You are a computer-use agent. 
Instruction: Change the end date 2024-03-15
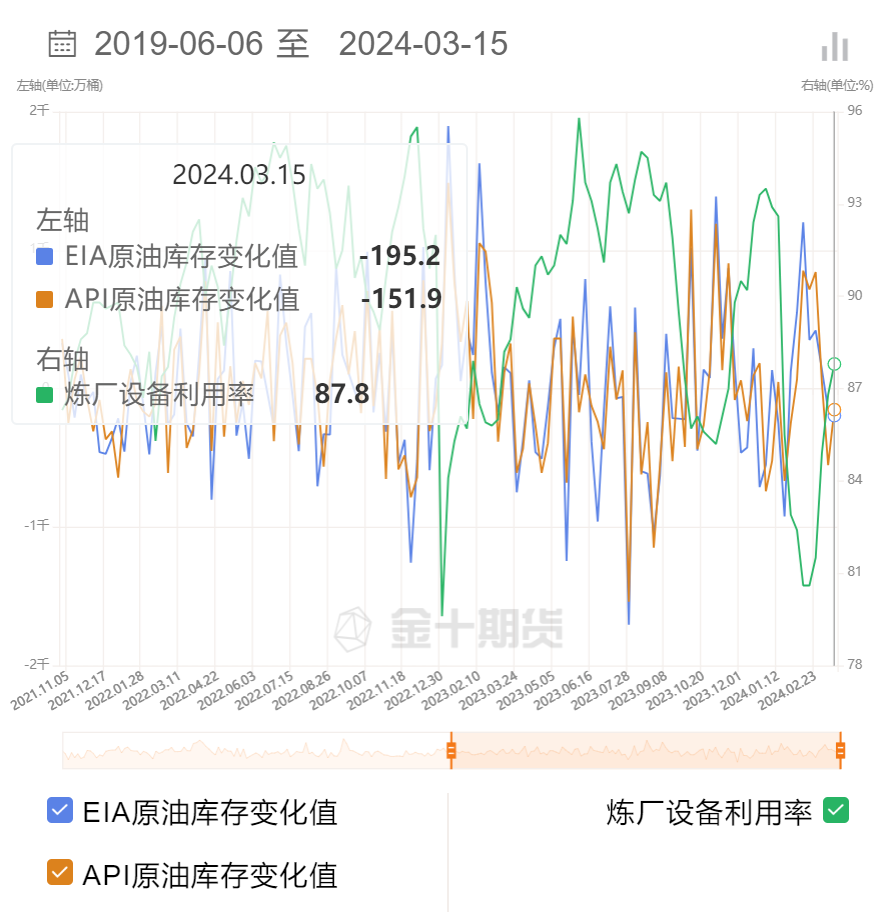click(x=423, y=44)
